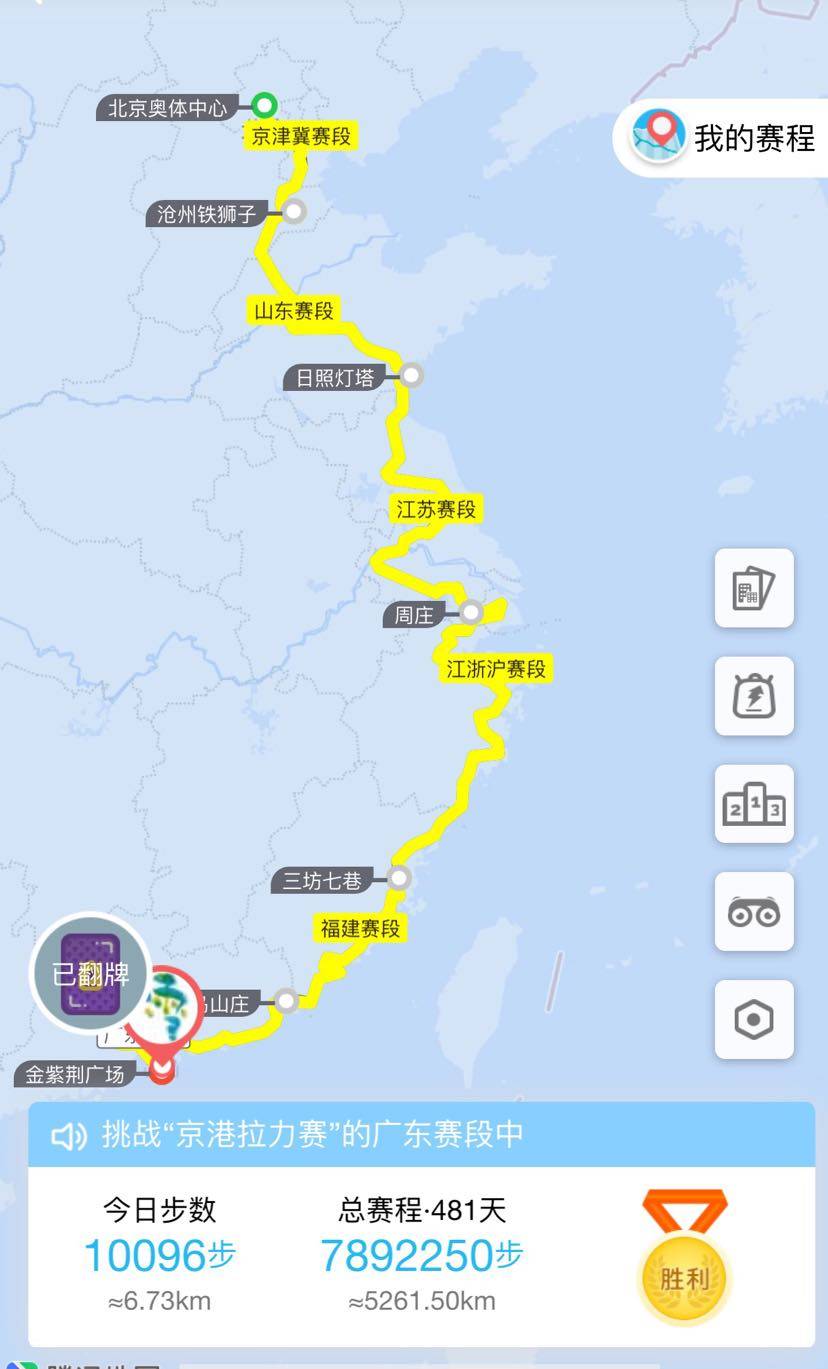Image resolution: width=828 pixels, height=1369 pixels.
Task: Select the 沧州铁狮子 waypoint
Action: [293, 212]
